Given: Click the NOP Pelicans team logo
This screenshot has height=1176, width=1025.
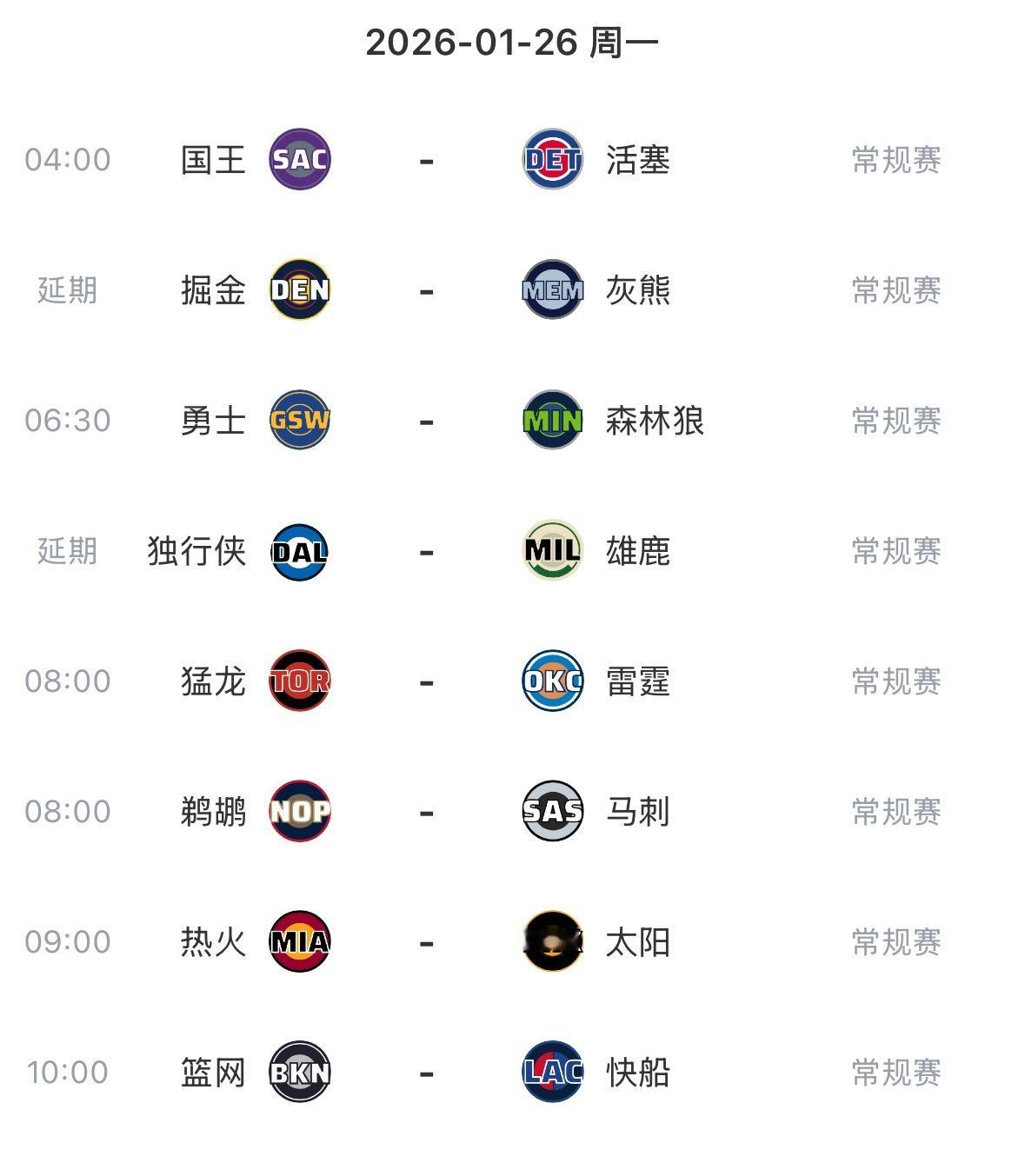Looking at the screenshot, I should pos(299,810).
